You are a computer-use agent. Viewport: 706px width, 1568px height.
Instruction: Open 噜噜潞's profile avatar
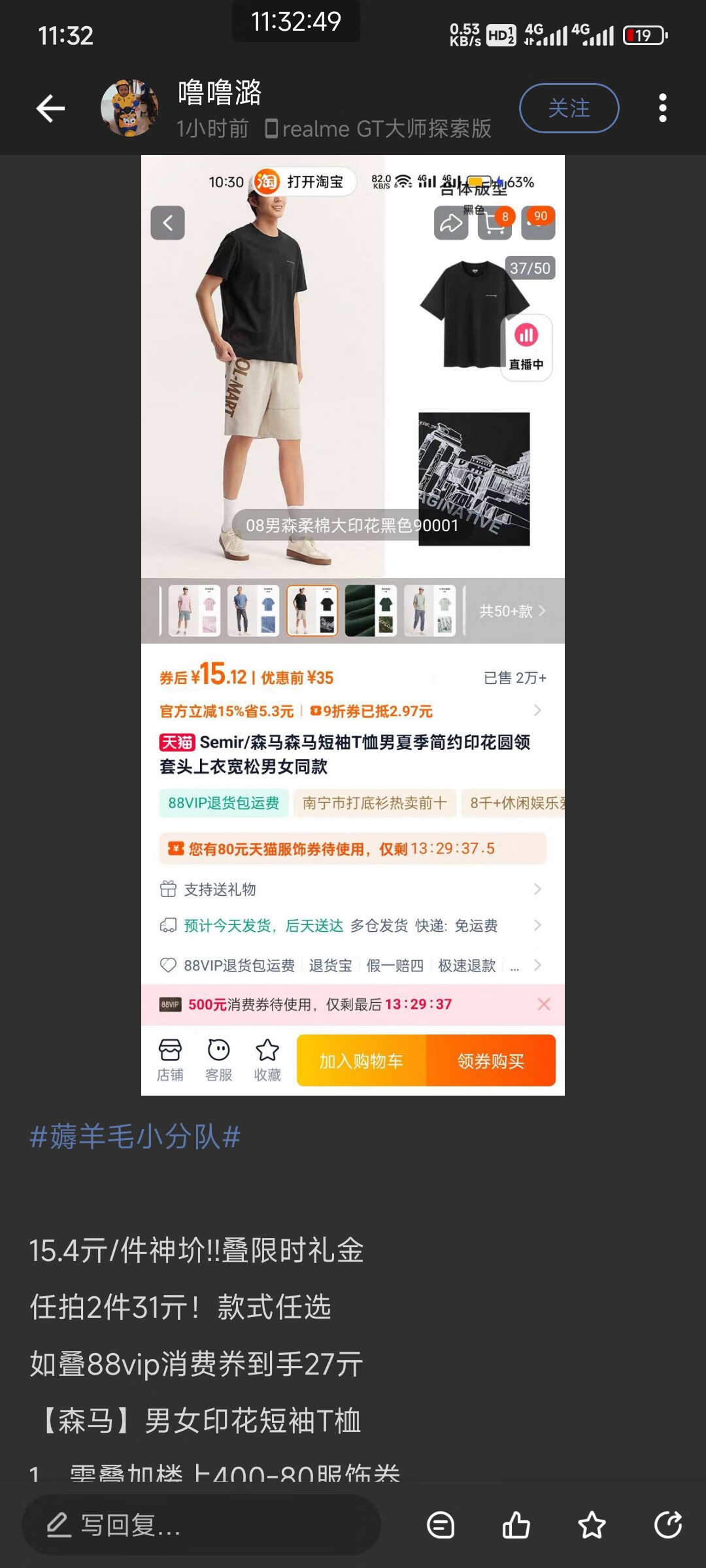tap(129, 108)
